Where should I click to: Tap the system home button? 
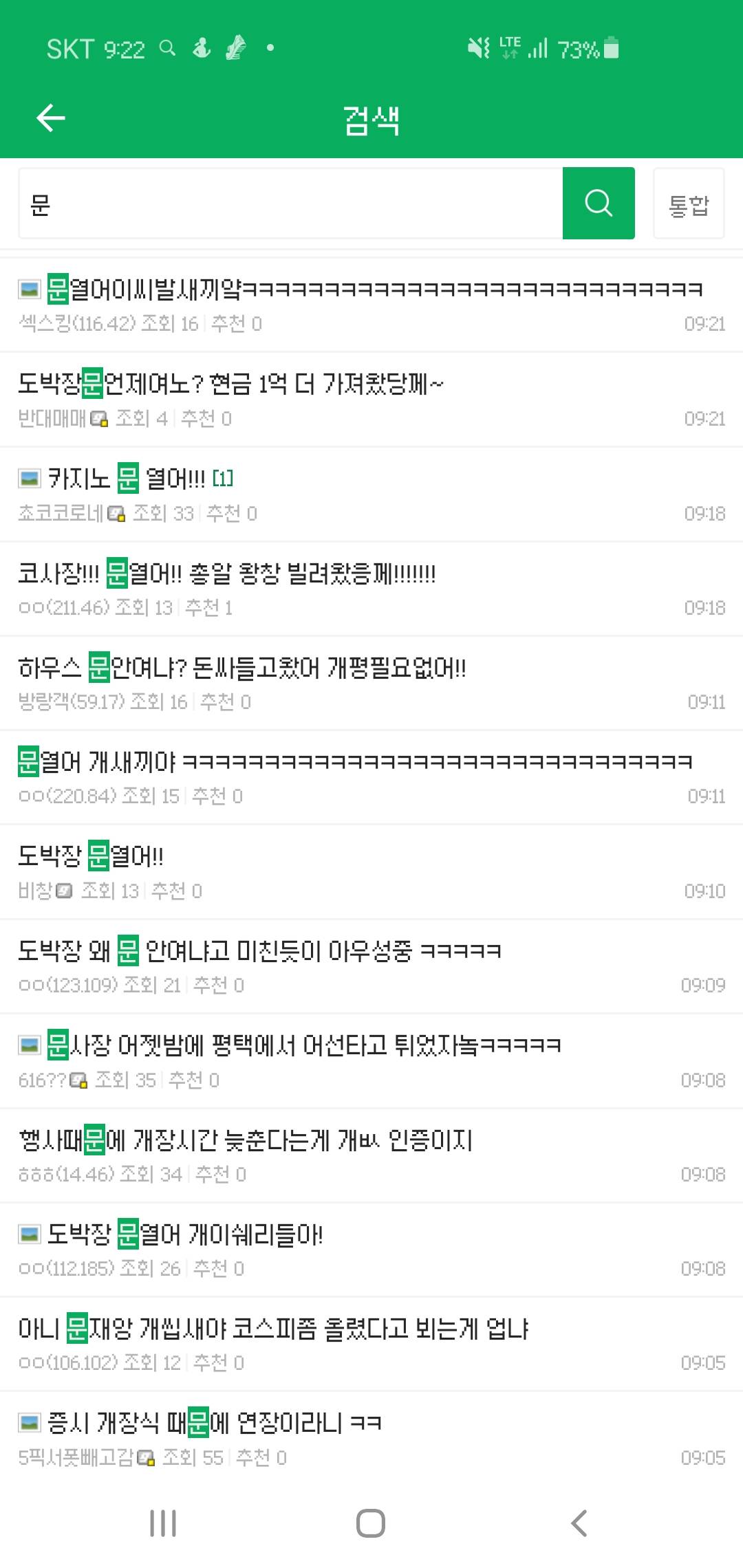[371, 1523]
